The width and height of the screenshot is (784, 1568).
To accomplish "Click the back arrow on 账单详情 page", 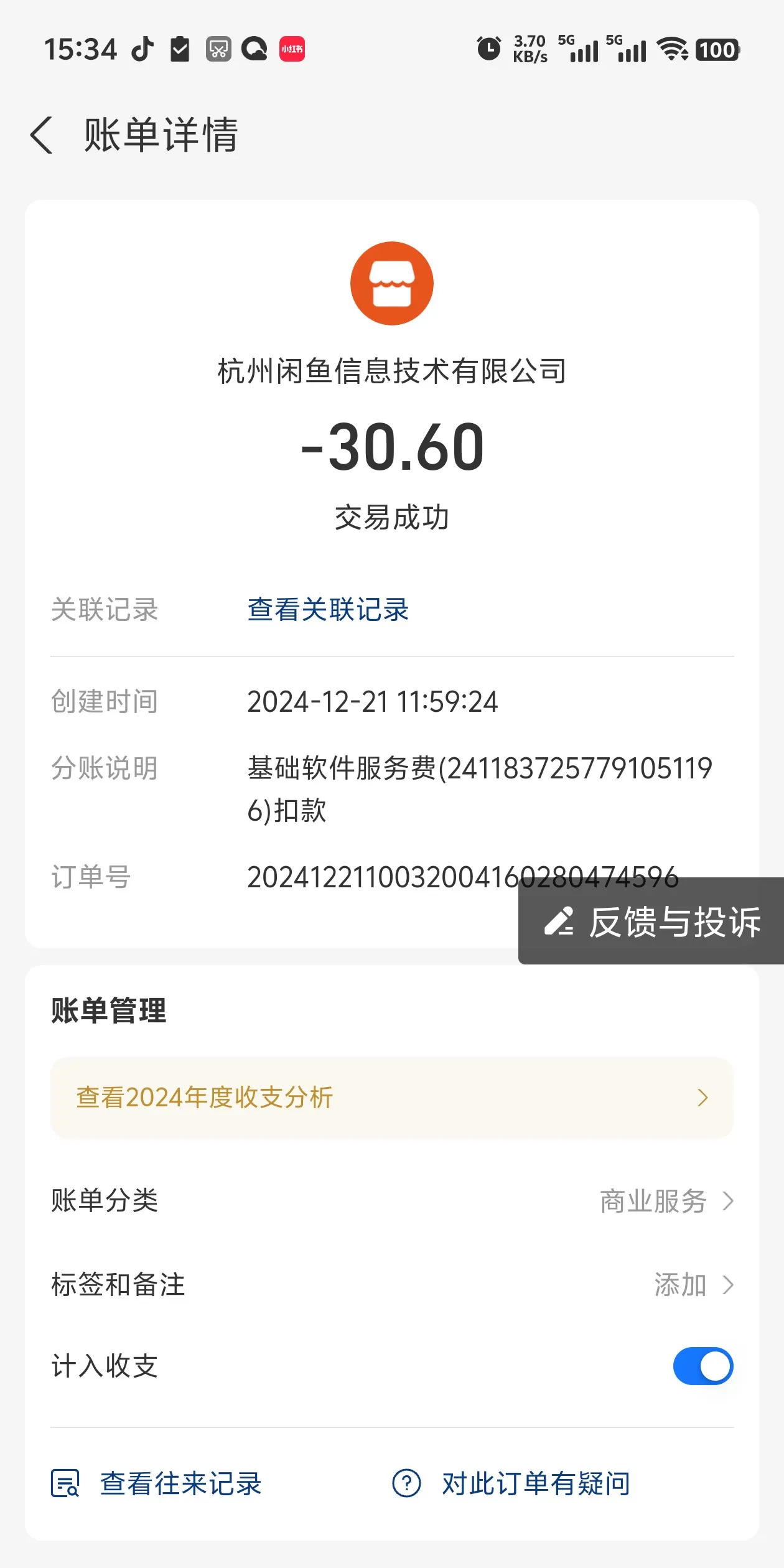I will 42,136.
